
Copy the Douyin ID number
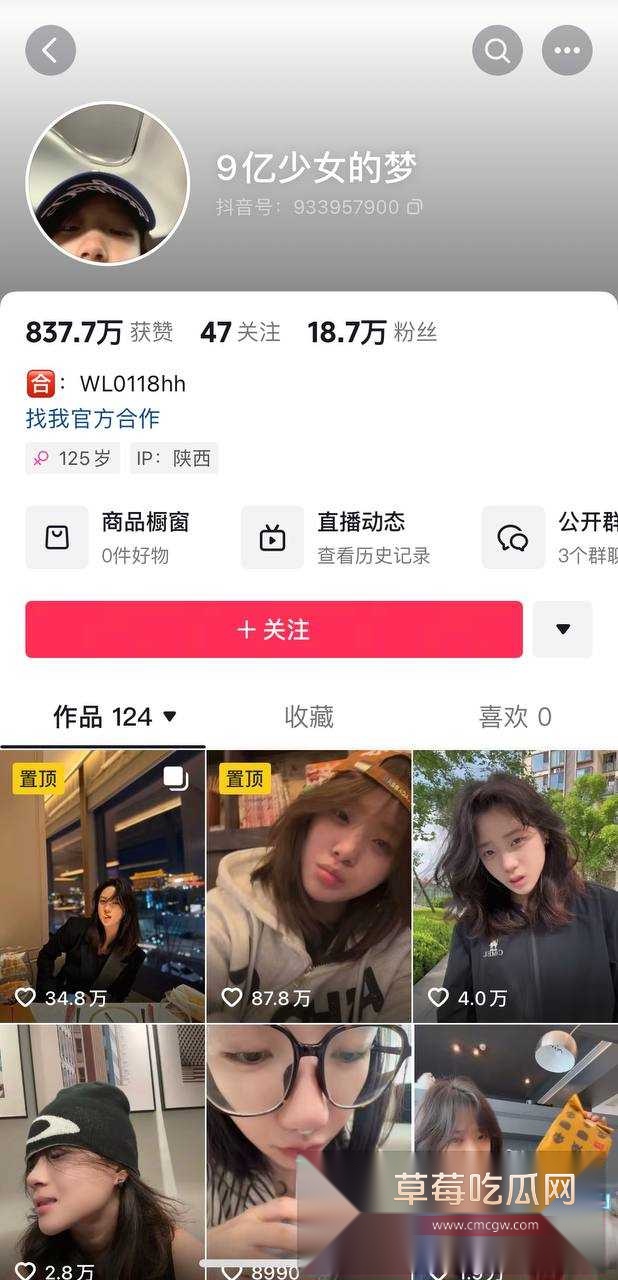click(x=415, y=207)
